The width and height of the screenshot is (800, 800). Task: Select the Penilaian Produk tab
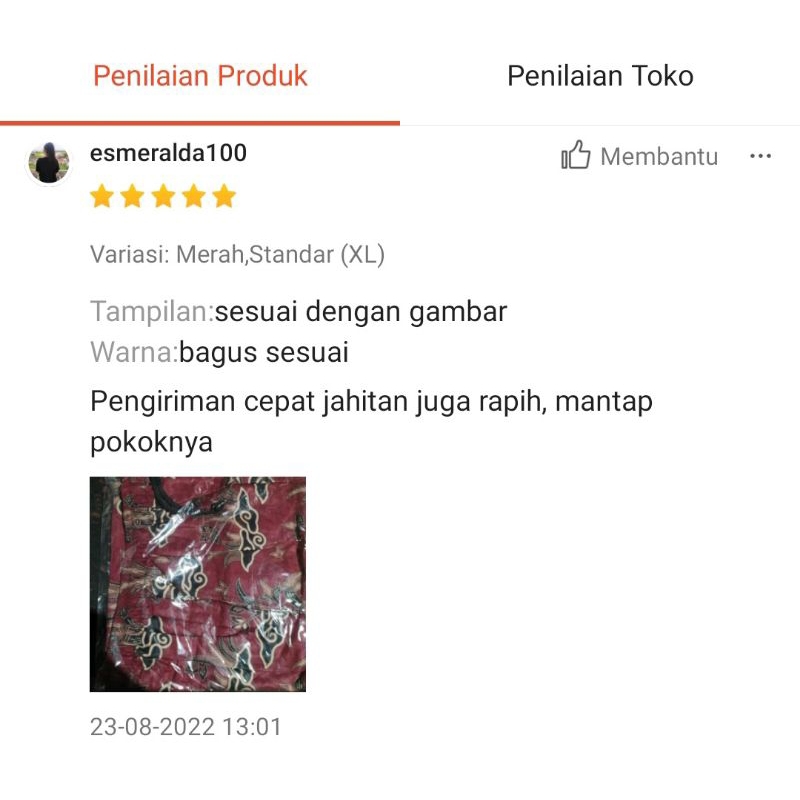coord(200,76)
